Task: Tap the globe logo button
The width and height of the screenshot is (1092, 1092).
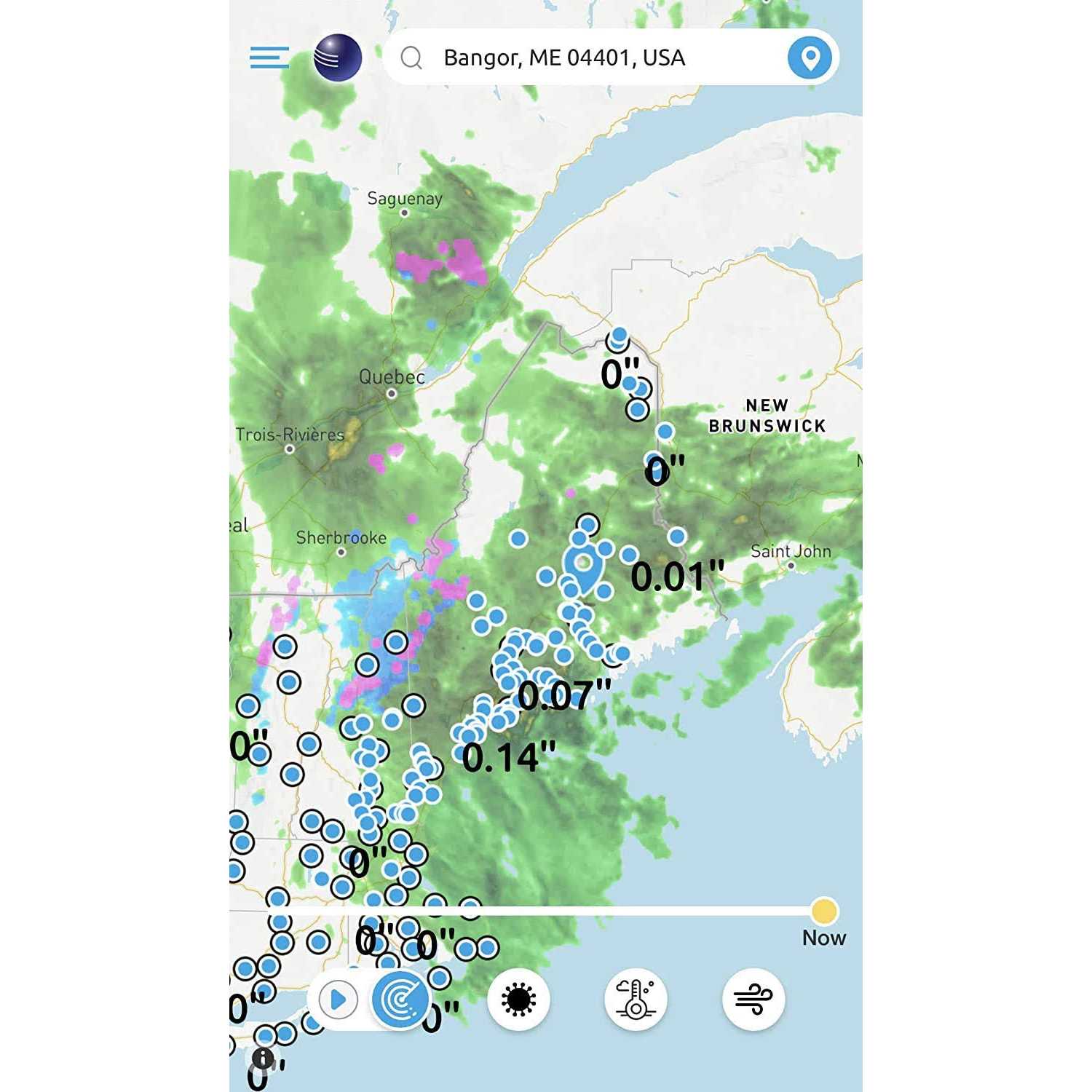Action: [x=338, y=58]
